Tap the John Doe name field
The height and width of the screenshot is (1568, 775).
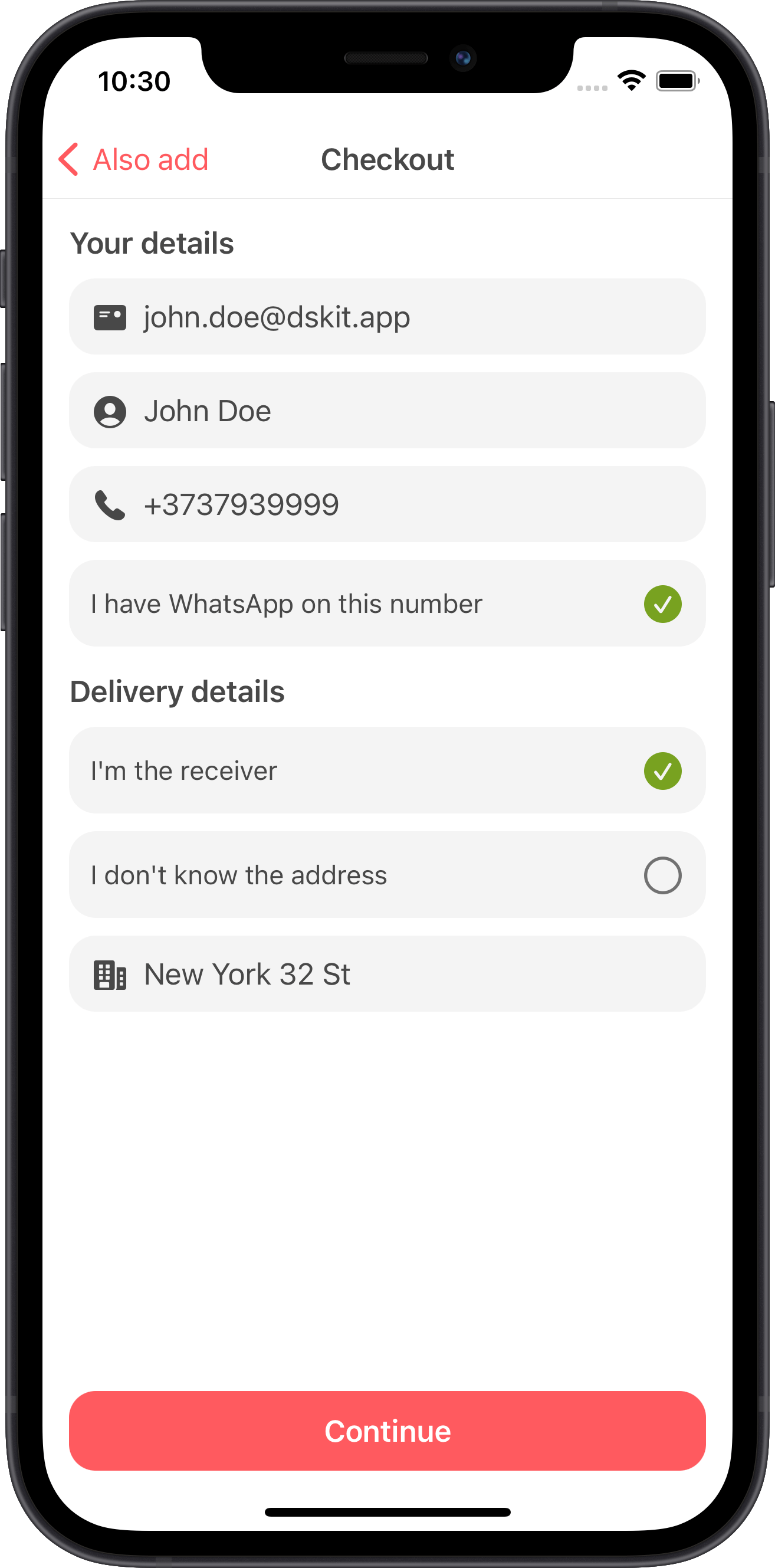(x=387, y=411)
